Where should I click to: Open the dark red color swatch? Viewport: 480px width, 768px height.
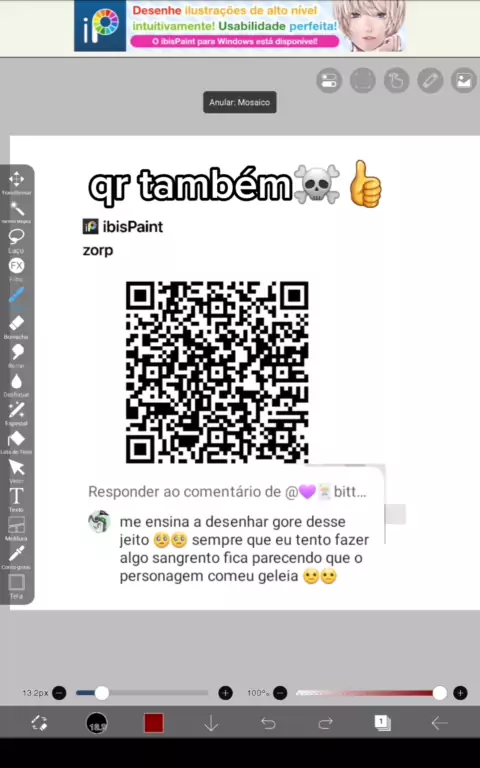[154, 723]
